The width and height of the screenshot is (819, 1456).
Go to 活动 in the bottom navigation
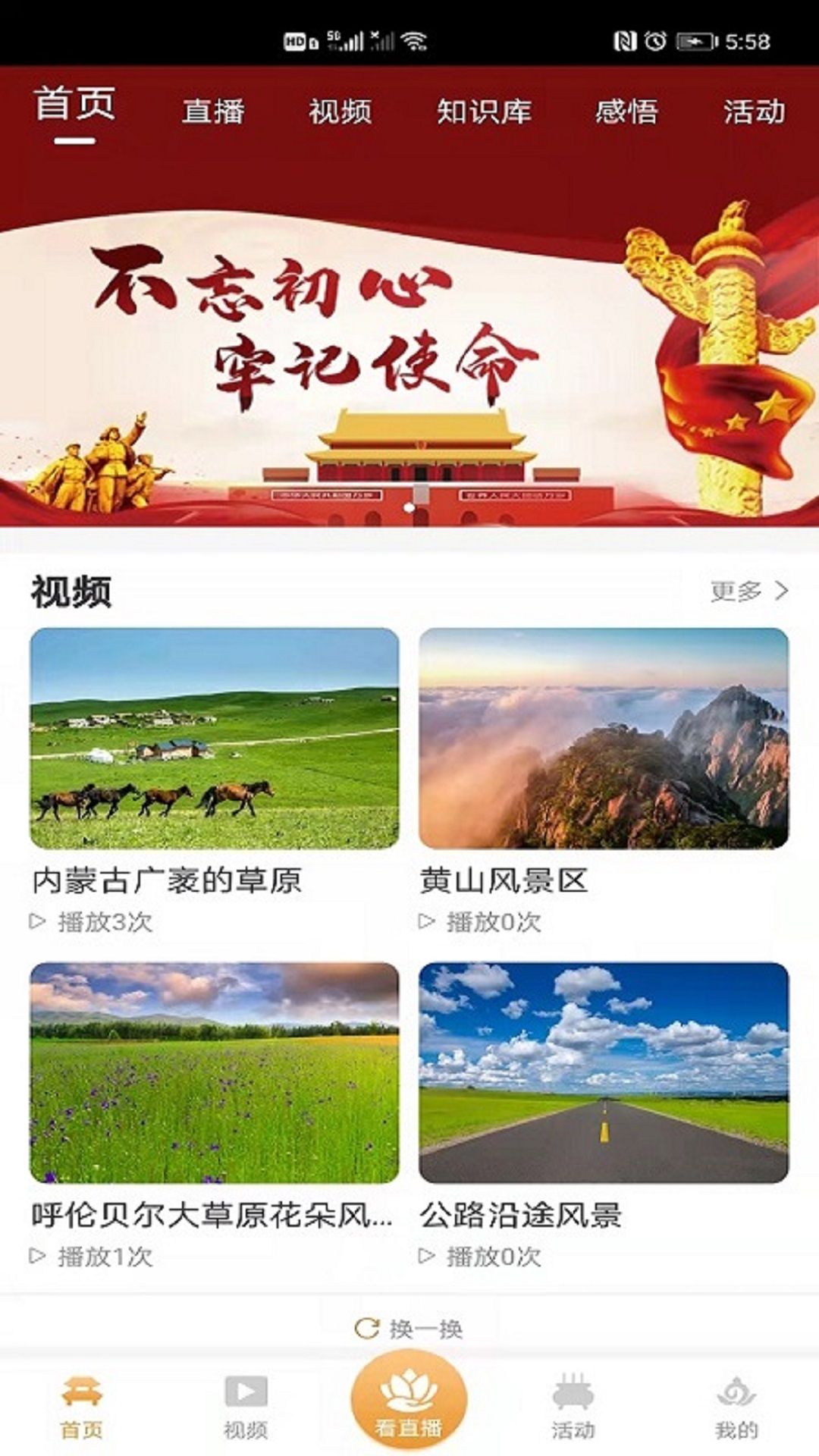pyautogui.click(x=573, y=1407)
